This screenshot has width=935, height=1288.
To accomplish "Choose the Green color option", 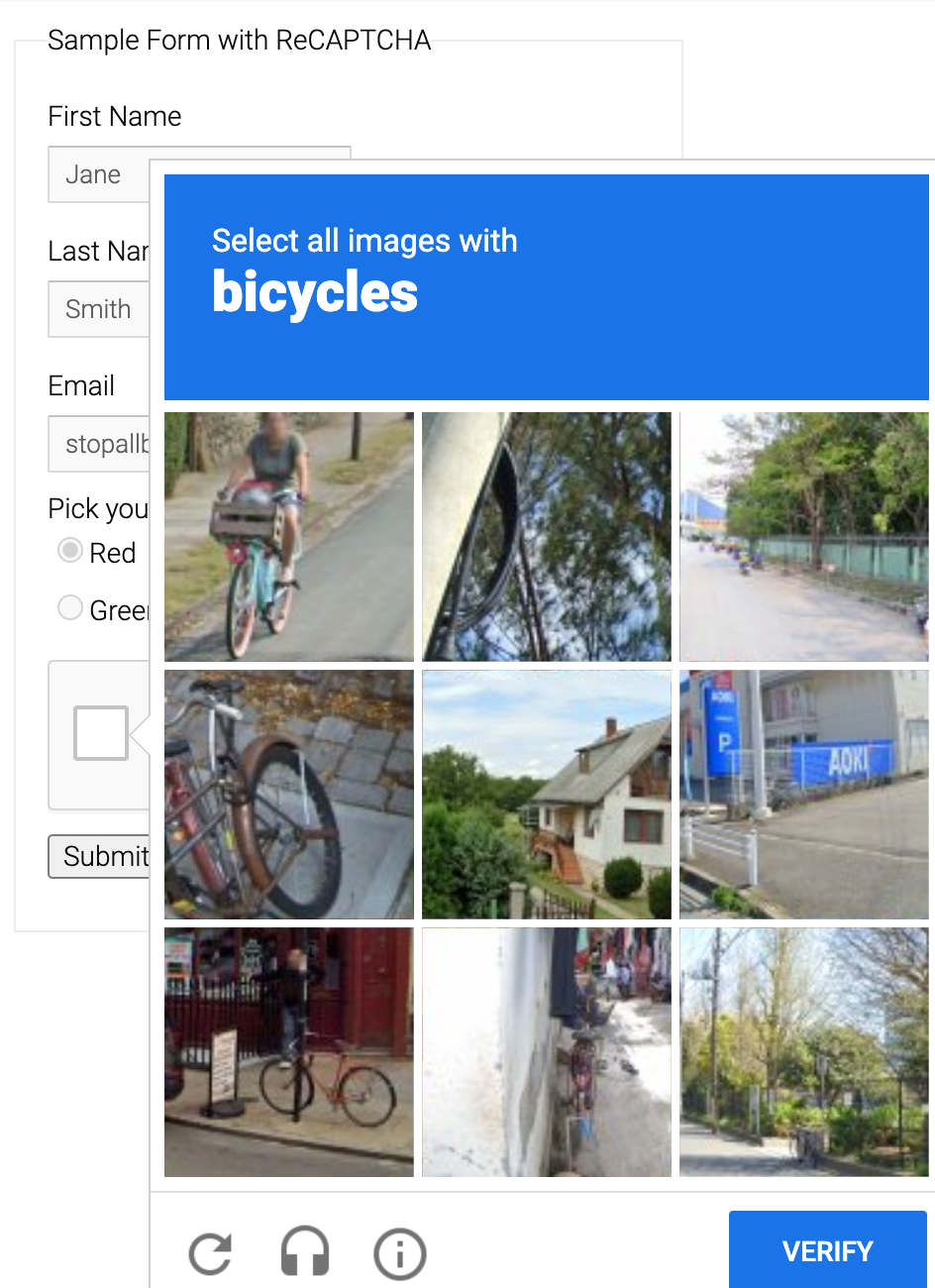I will 70,607.
